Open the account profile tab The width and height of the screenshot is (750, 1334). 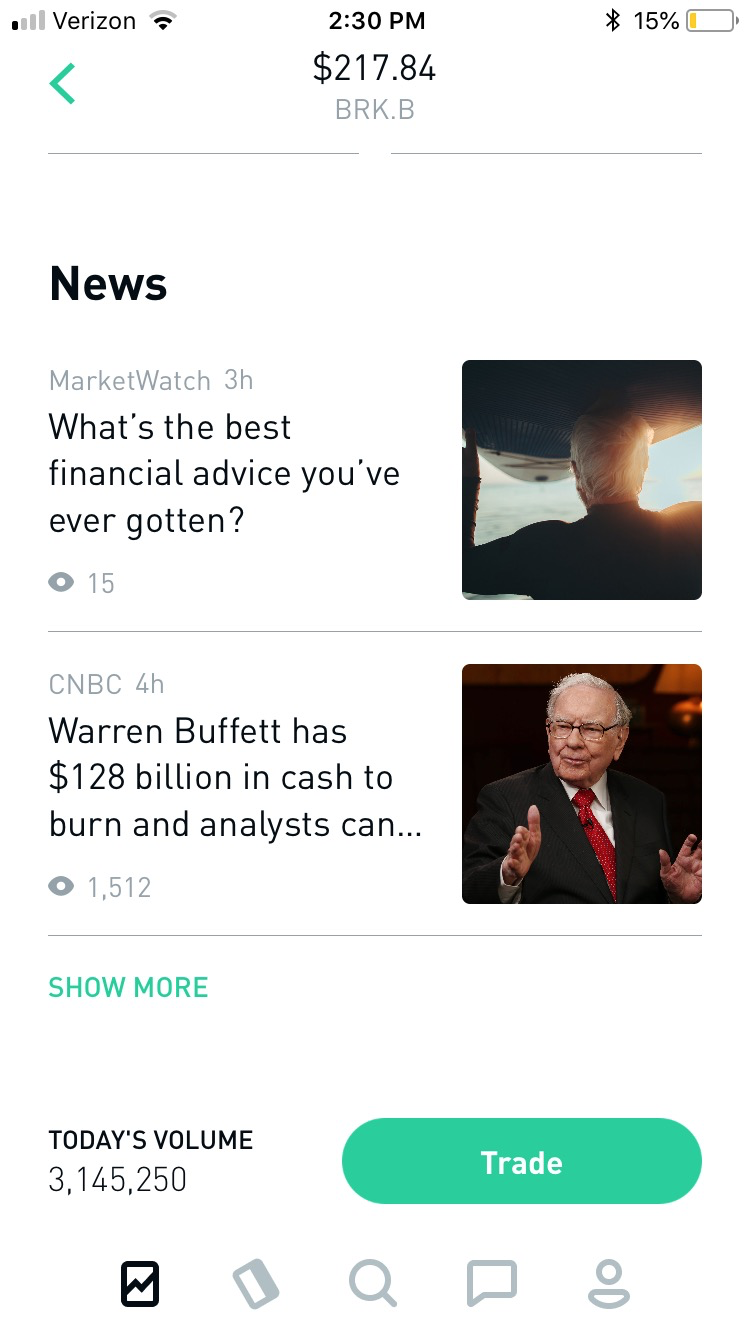pyautogui.click(x=608, y=1283)
